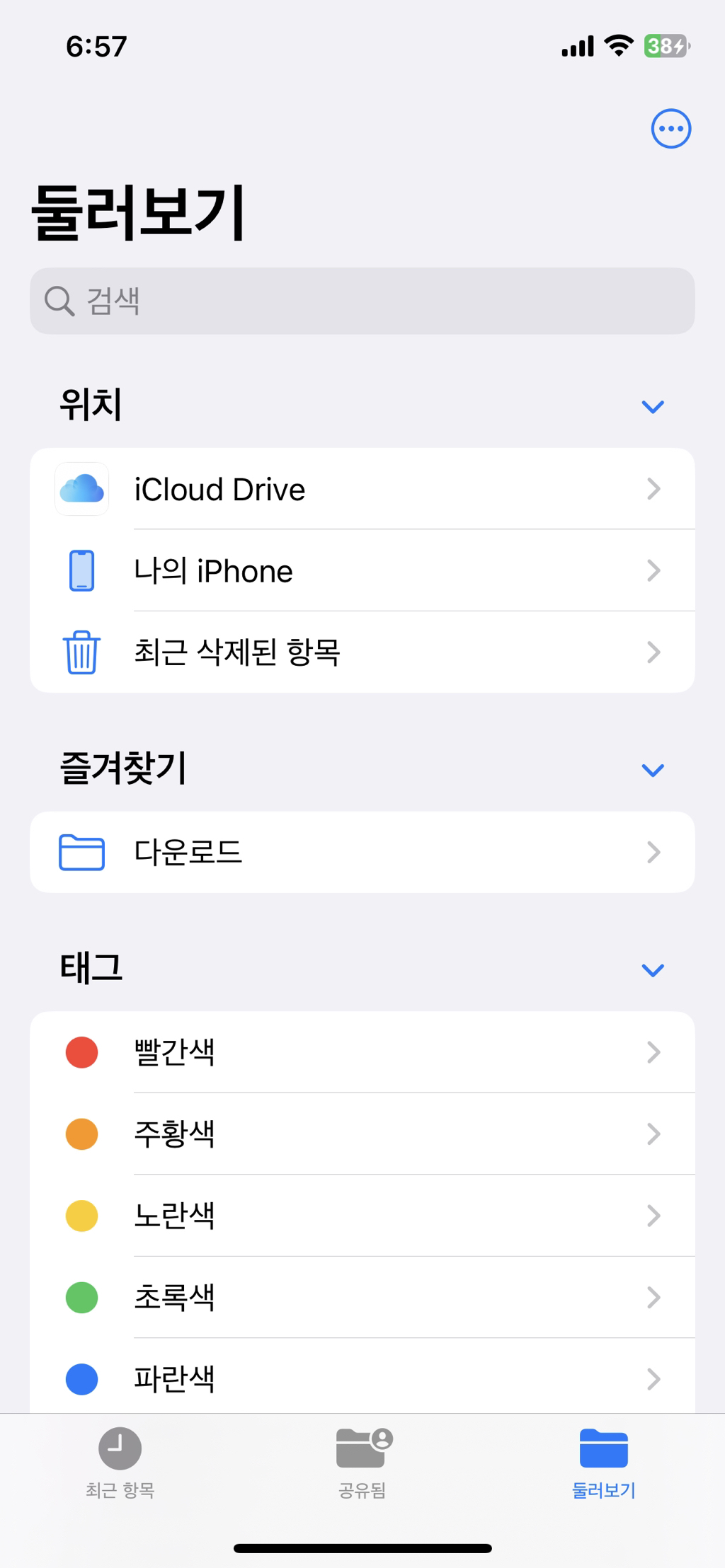Open 주황색 with its chevron arrow

(653, 1134)
